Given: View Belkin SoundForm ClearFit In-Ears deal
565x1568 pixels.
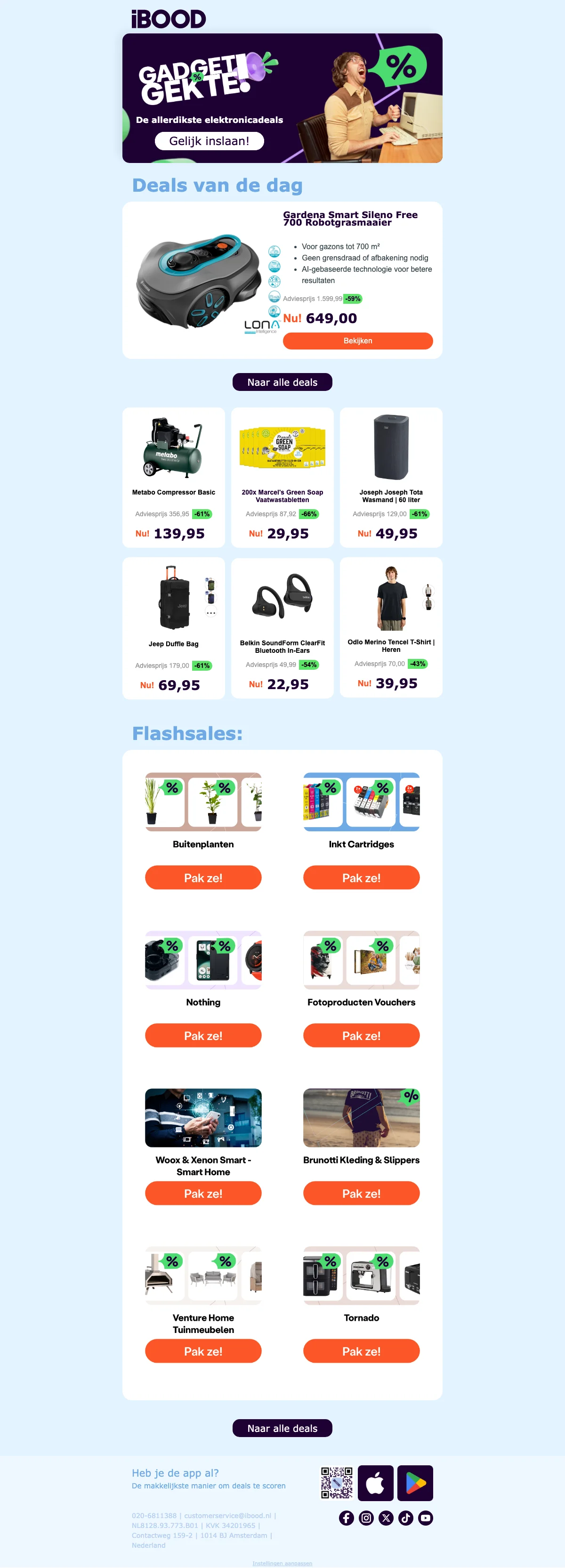Looking at the screenshot, I should click(282, 628).
